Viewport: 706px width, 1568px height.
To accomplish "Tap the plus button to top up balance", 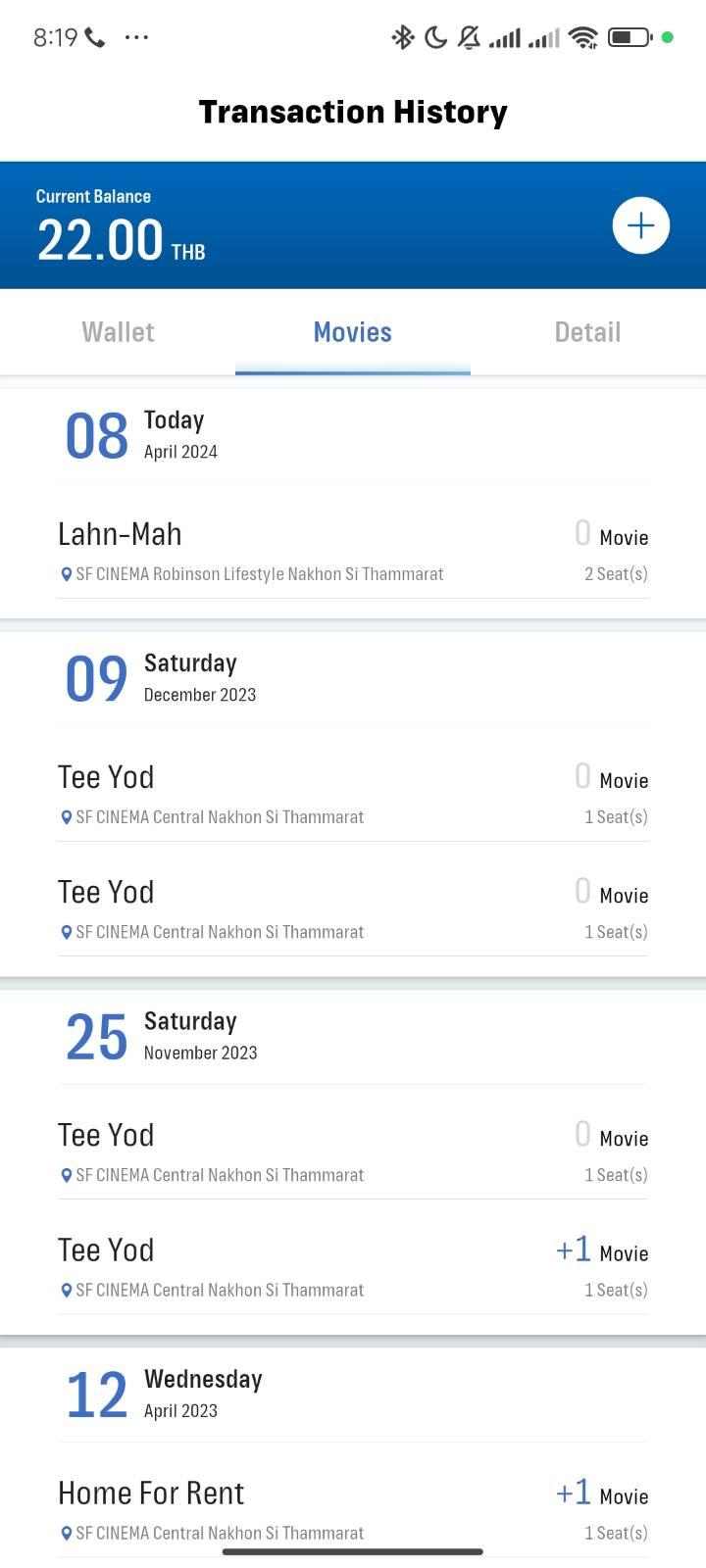I will point(640,225).
